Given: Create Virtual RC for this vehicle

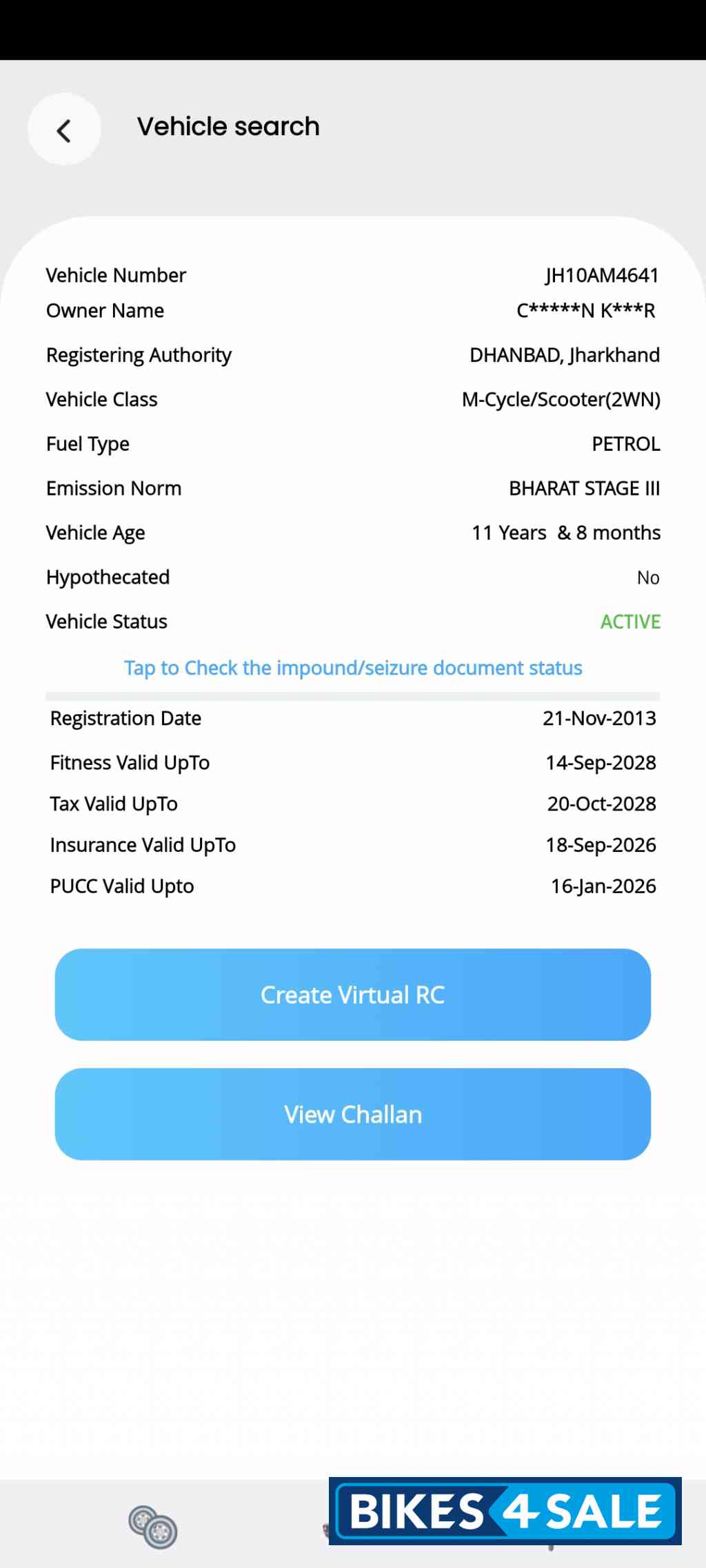Looking at the screenshot, I should coord(353,995).
